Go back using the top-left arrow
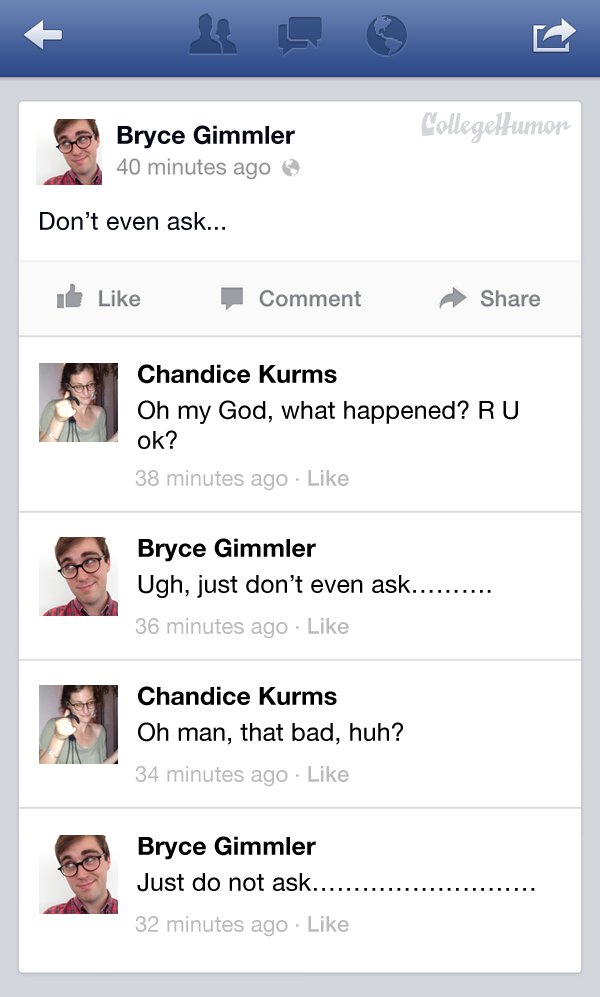This screenshot has height=997, width=600. pyautogui.click(x=43, y=36)
